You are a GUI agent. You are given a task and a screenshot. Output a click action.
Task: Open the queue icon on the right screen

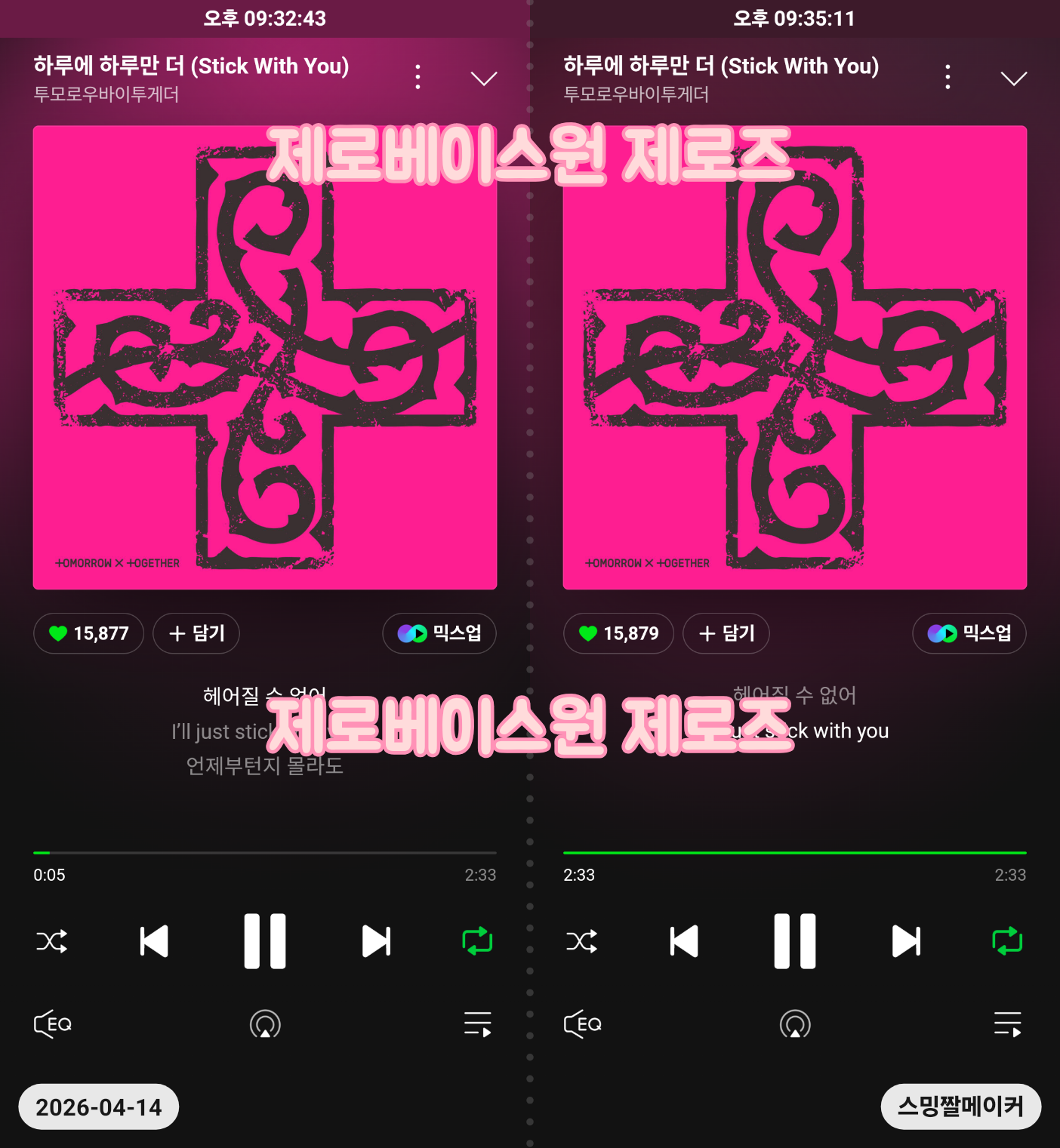[x=1007, y=1024]
